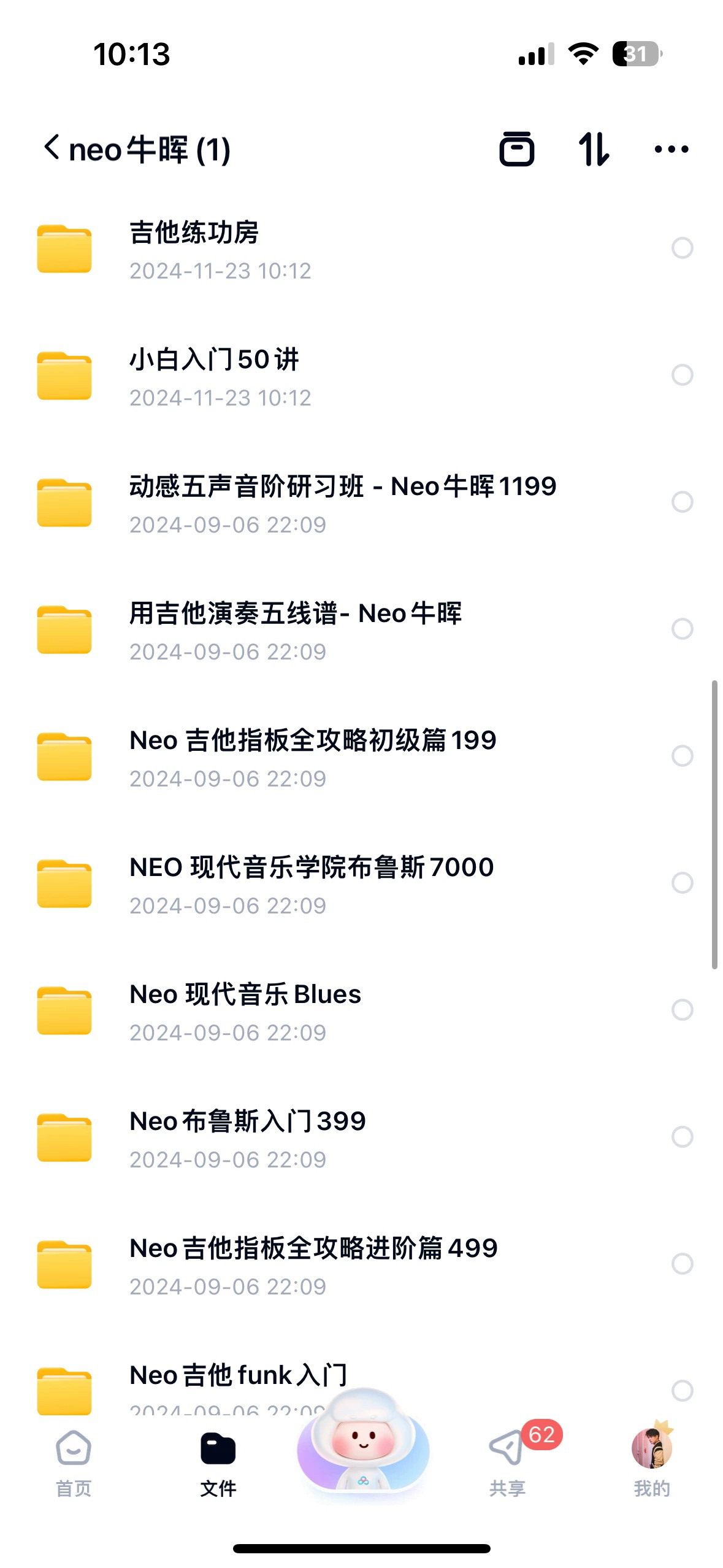Select the circle next to 小白入门50讲
This screenshot has height=1568, width=723.
683,376
